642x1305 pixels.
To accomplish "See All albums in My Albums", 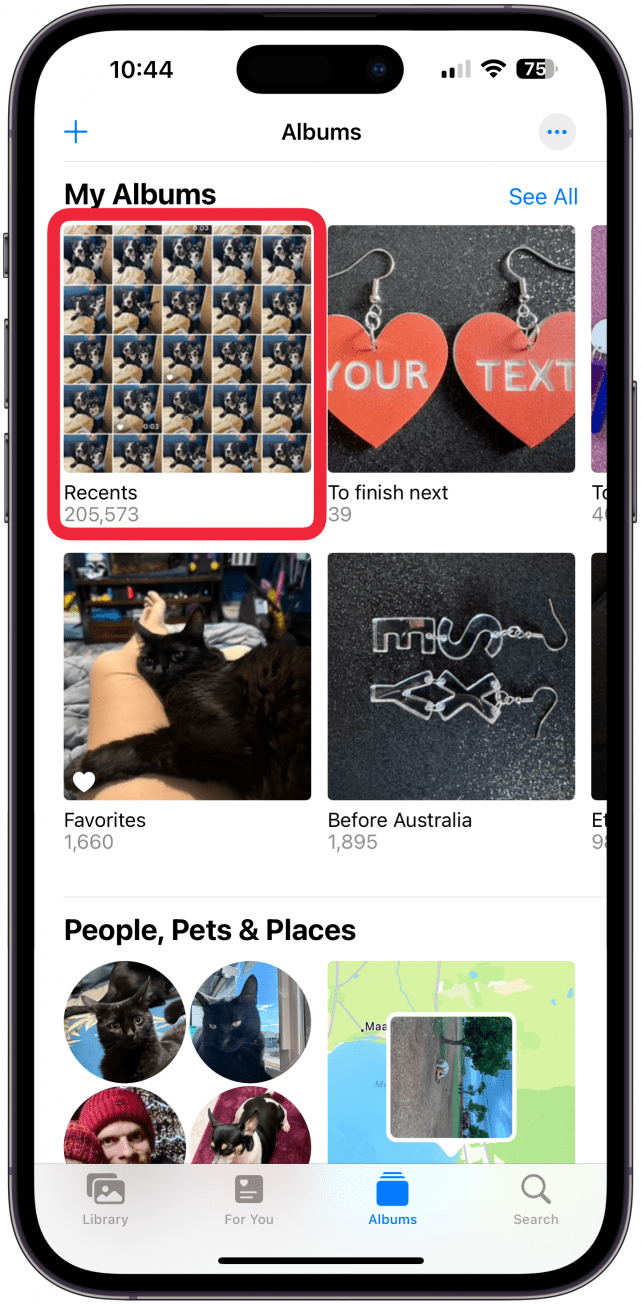I will pyautogui.click(x=543, y=197).
